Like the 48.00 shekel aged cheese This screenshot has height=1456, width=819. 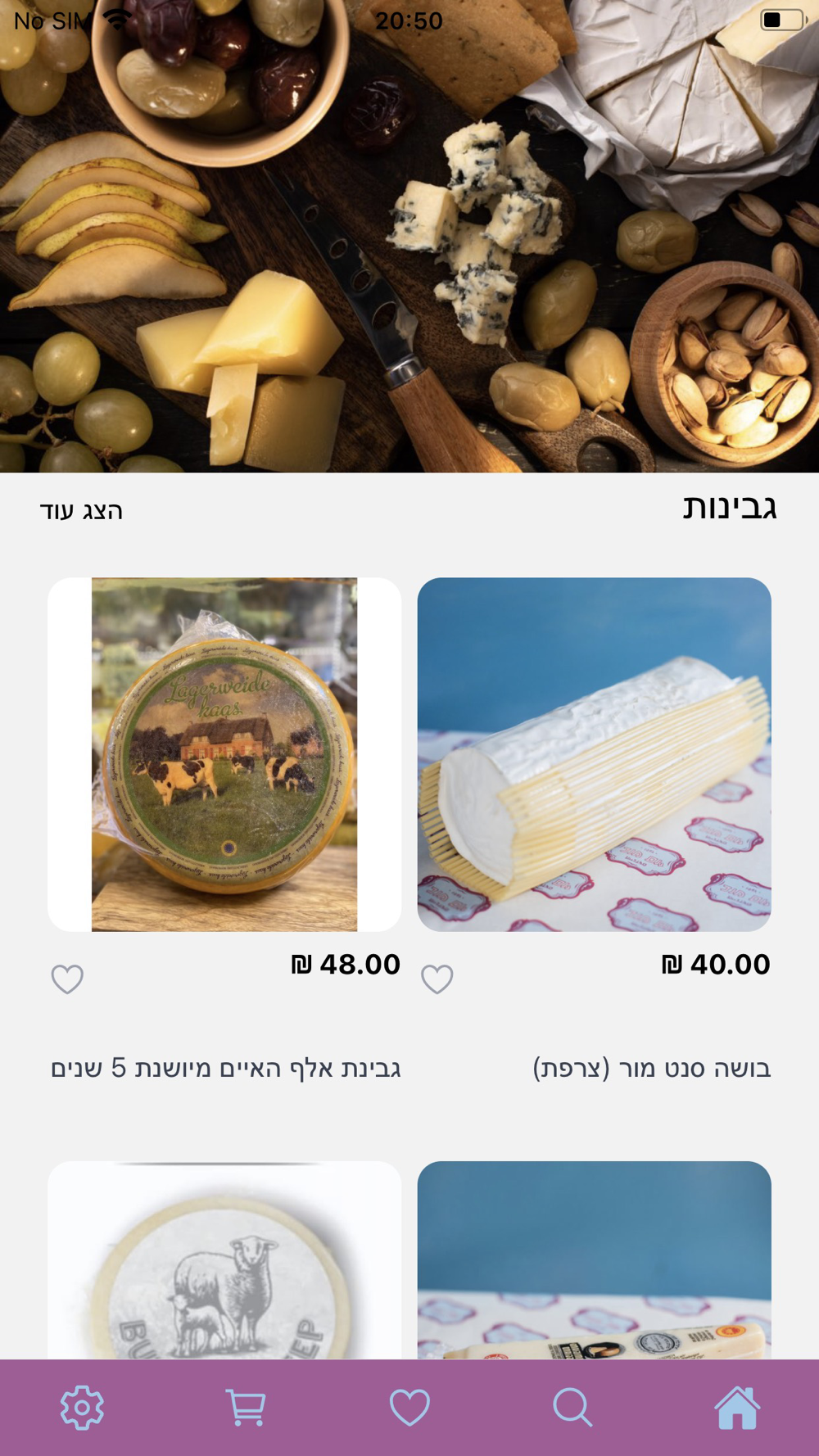[x=67, y=979]
